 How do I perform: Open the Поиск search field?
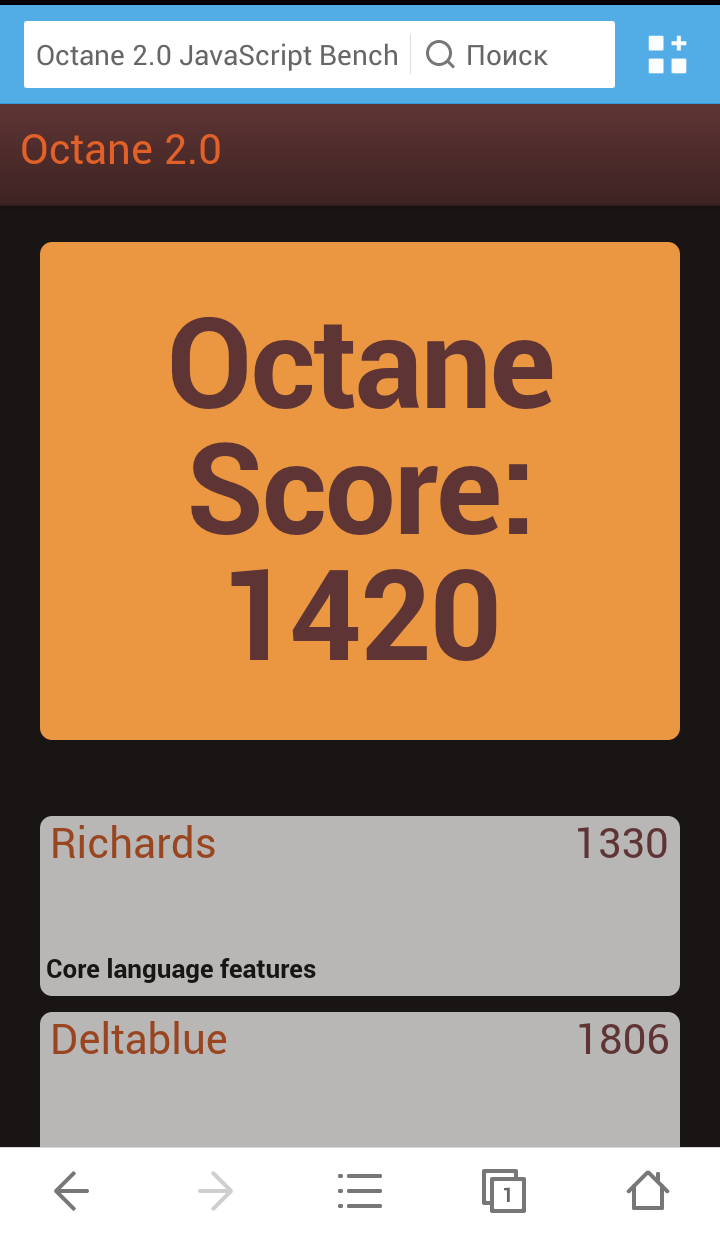click(x=512, y=55)
